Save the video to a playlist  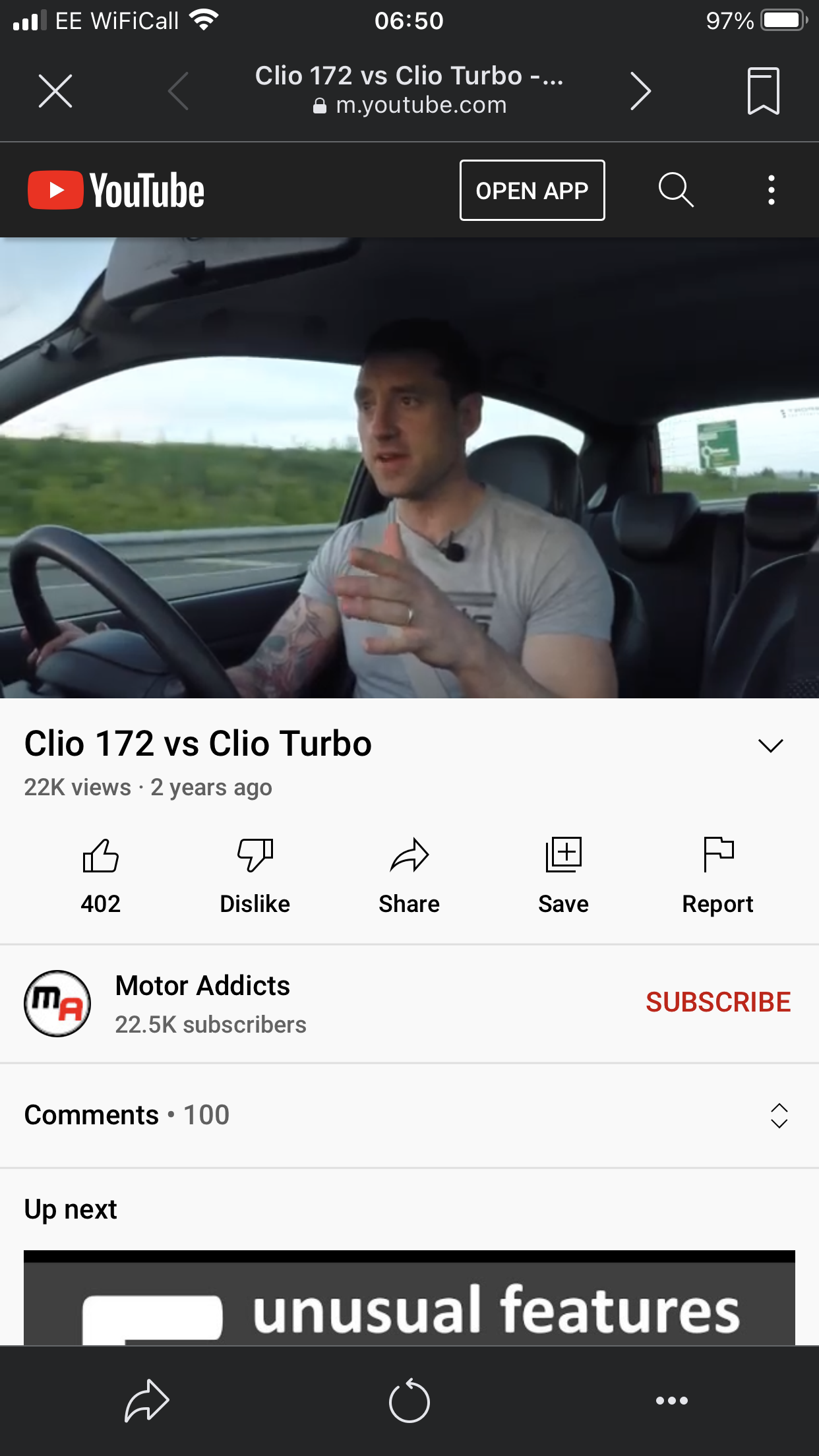pyautogui.click(x=563, y=874)
